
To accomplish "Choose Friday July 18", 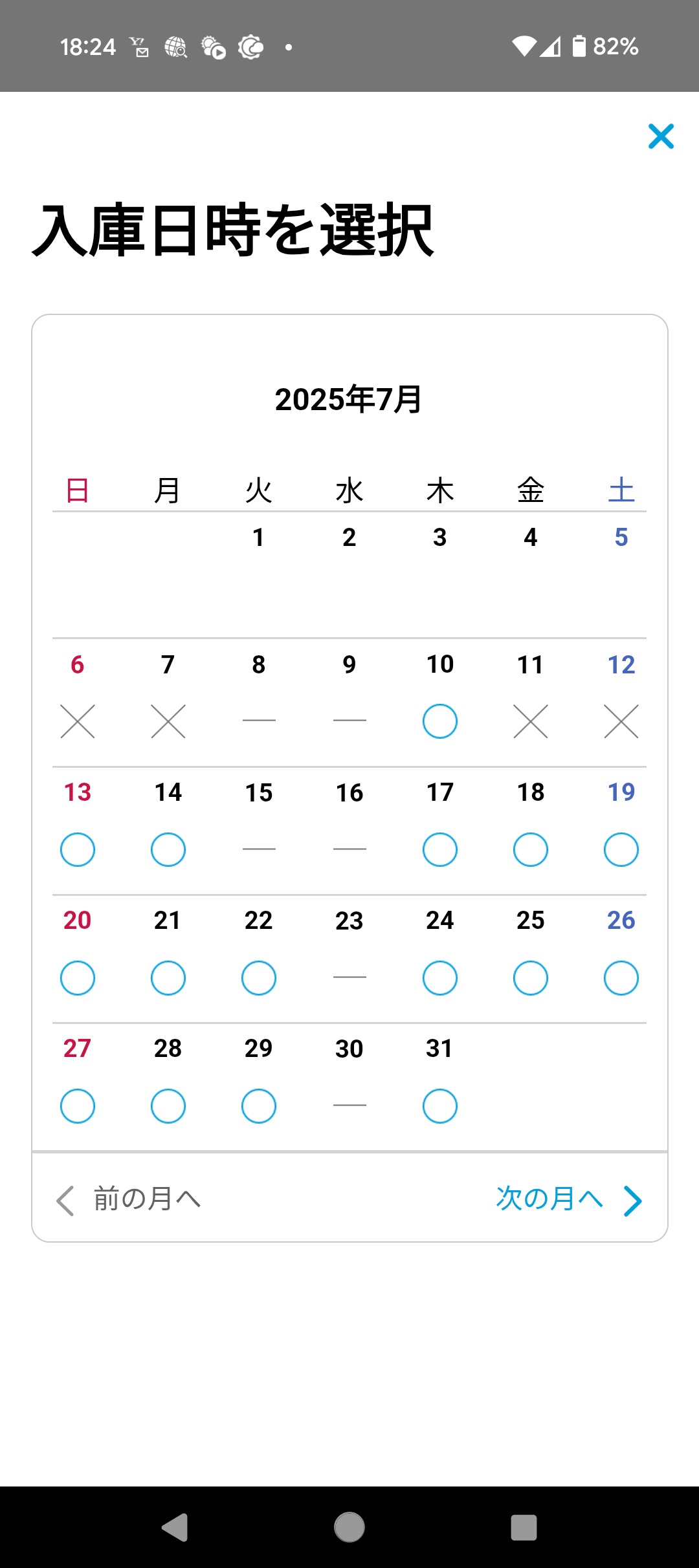I will point(531,849).
